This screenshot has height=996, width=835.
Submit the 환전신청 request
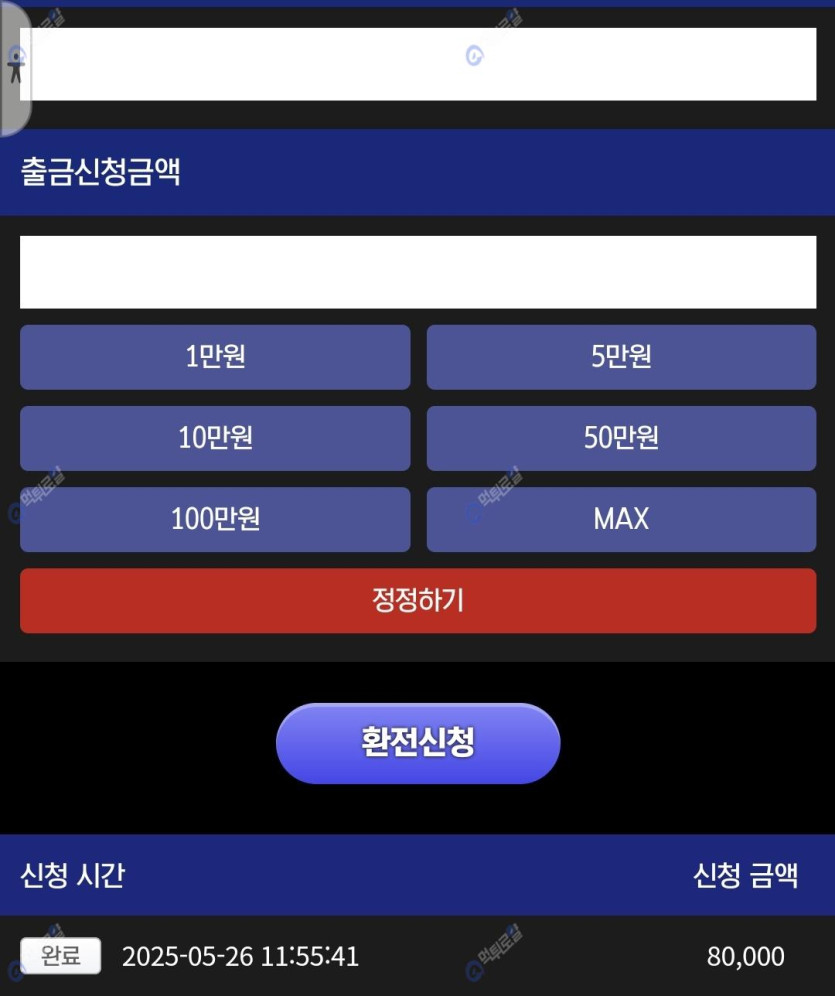(418, 743)
